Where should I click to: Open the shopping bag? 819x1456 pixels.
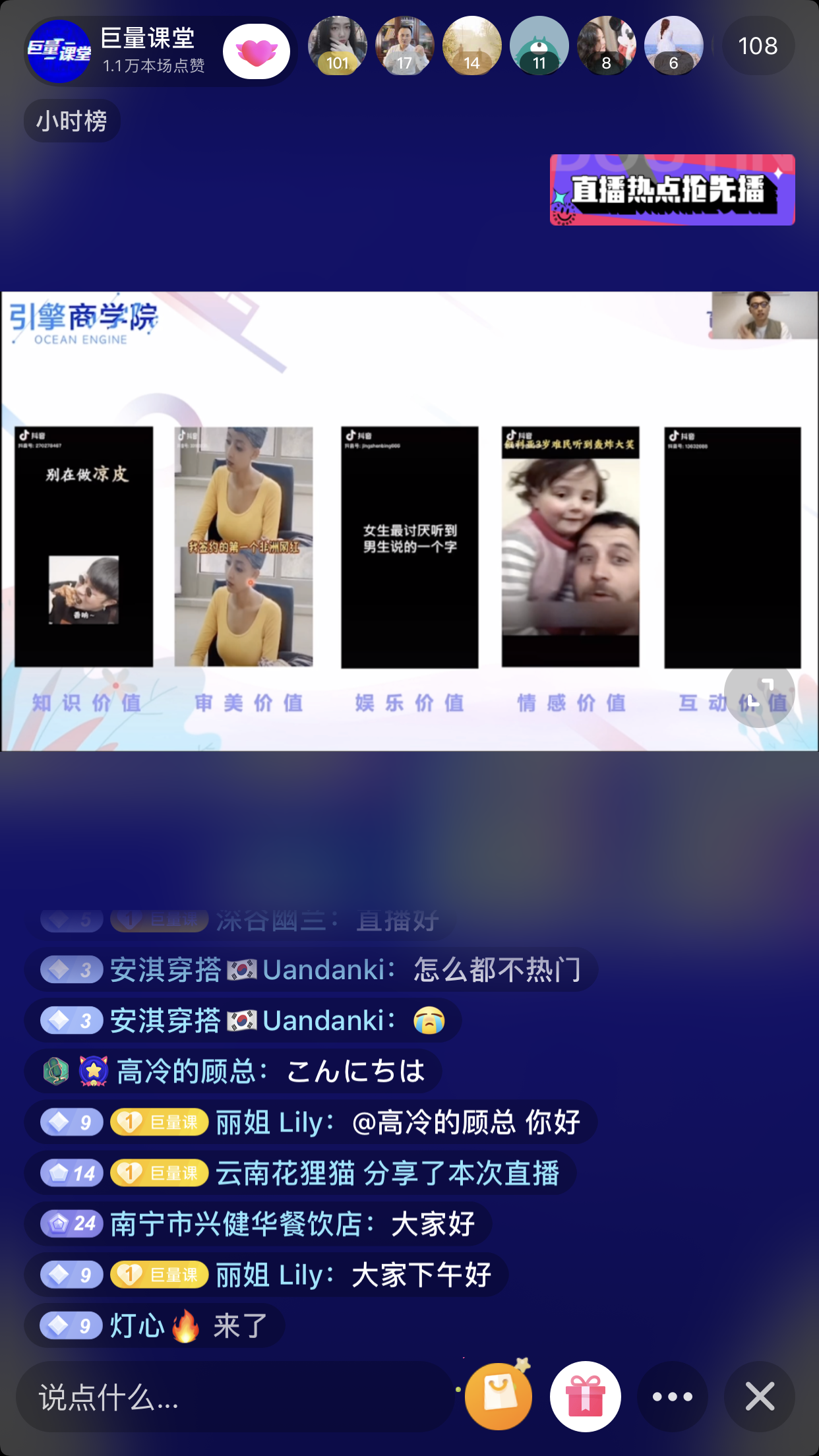[499, 1396]
